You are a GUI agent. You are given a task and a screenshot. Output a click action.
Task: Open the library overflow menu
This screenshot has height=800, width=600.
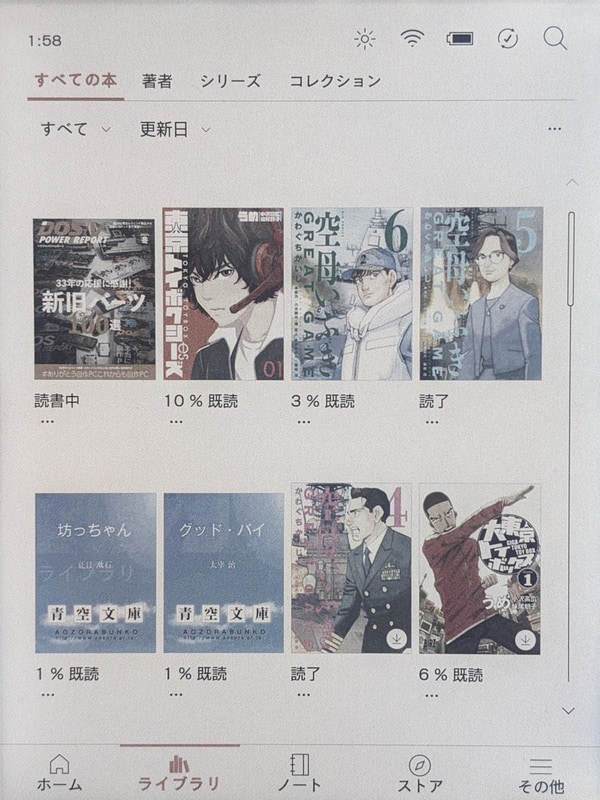tap(555, 129)
